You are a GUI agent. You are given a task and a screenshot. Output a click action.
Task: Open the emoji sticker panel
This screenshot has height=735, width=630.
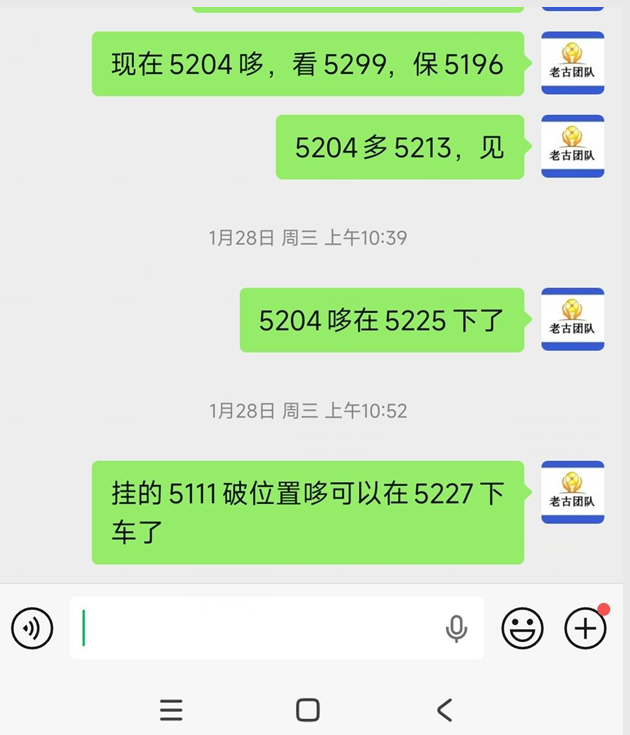click(522, 628)
